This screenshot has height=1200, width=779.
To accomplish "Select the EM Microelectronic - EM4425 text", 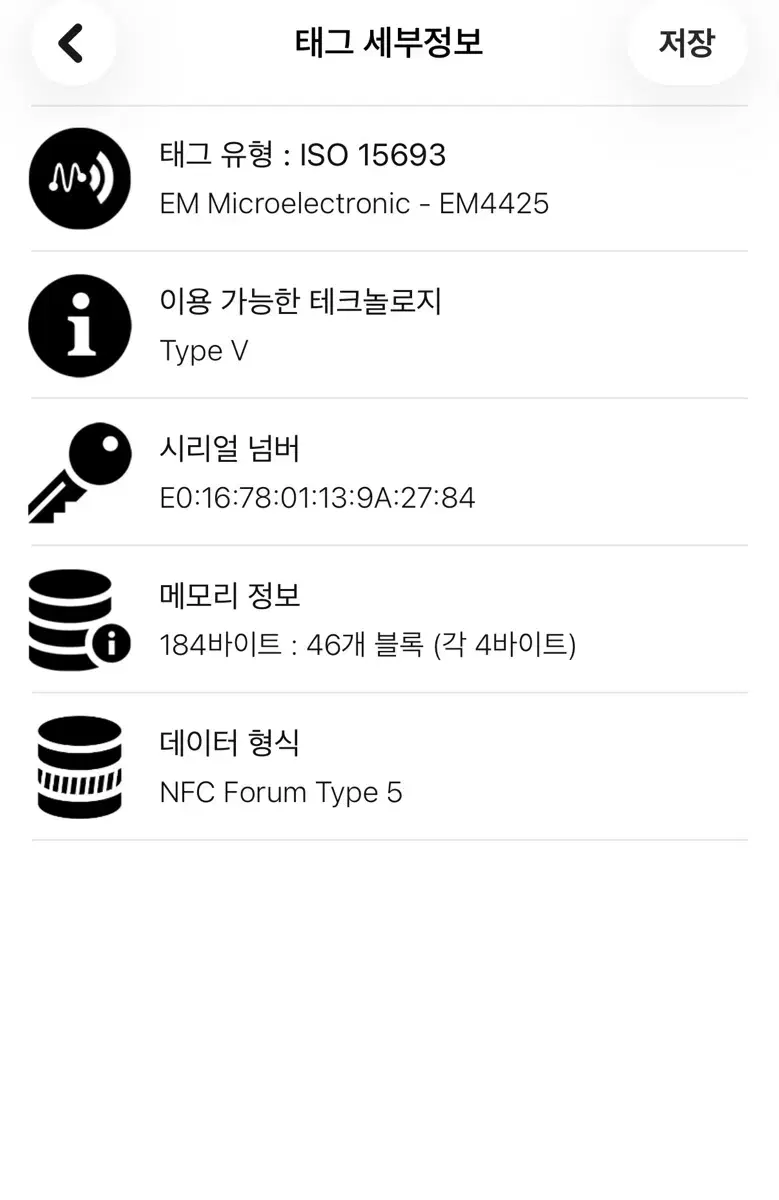I will coord(354,203).
